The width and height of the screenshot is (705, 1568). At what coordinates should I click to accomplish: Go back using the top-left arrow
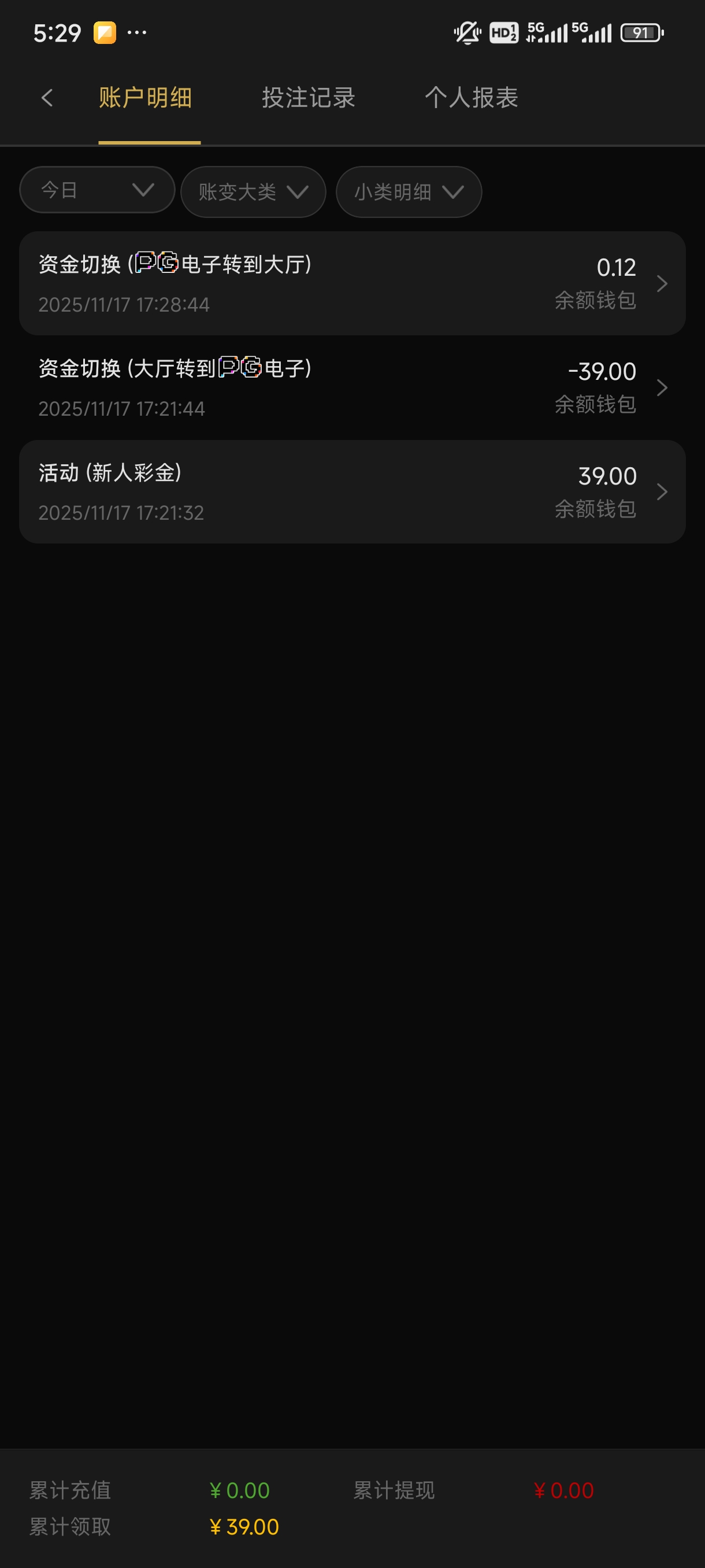coord(47,98)
